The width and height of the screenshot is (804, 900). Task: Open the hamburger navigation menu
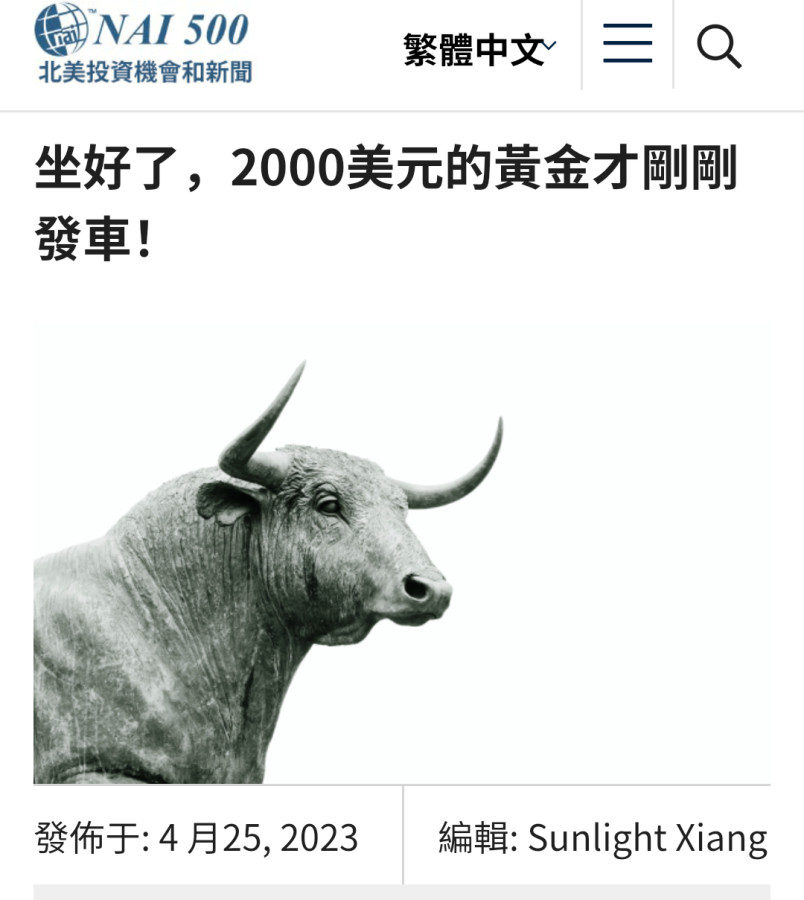click(x=627, y=45)
